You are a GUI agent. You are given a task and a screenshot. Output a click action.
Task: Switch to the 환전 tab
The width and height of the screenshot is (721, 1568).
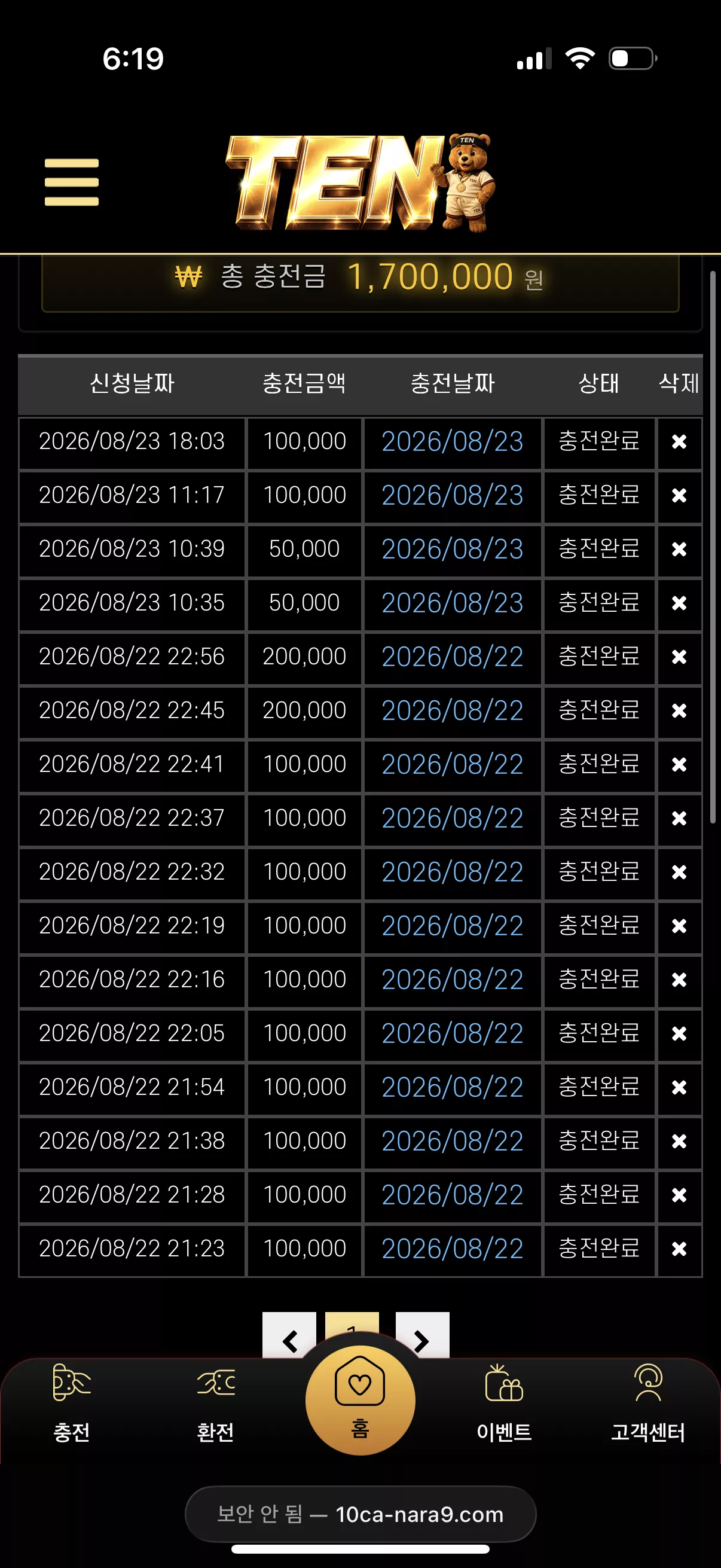pos(215,1404)
